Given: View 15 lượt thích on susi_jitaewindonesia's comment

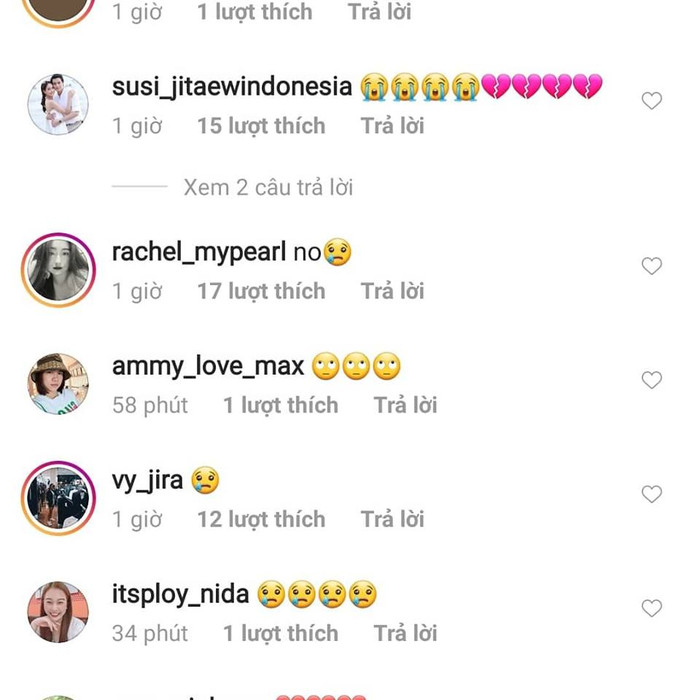Looking at the screenshot, I should [x=261, y=126].
